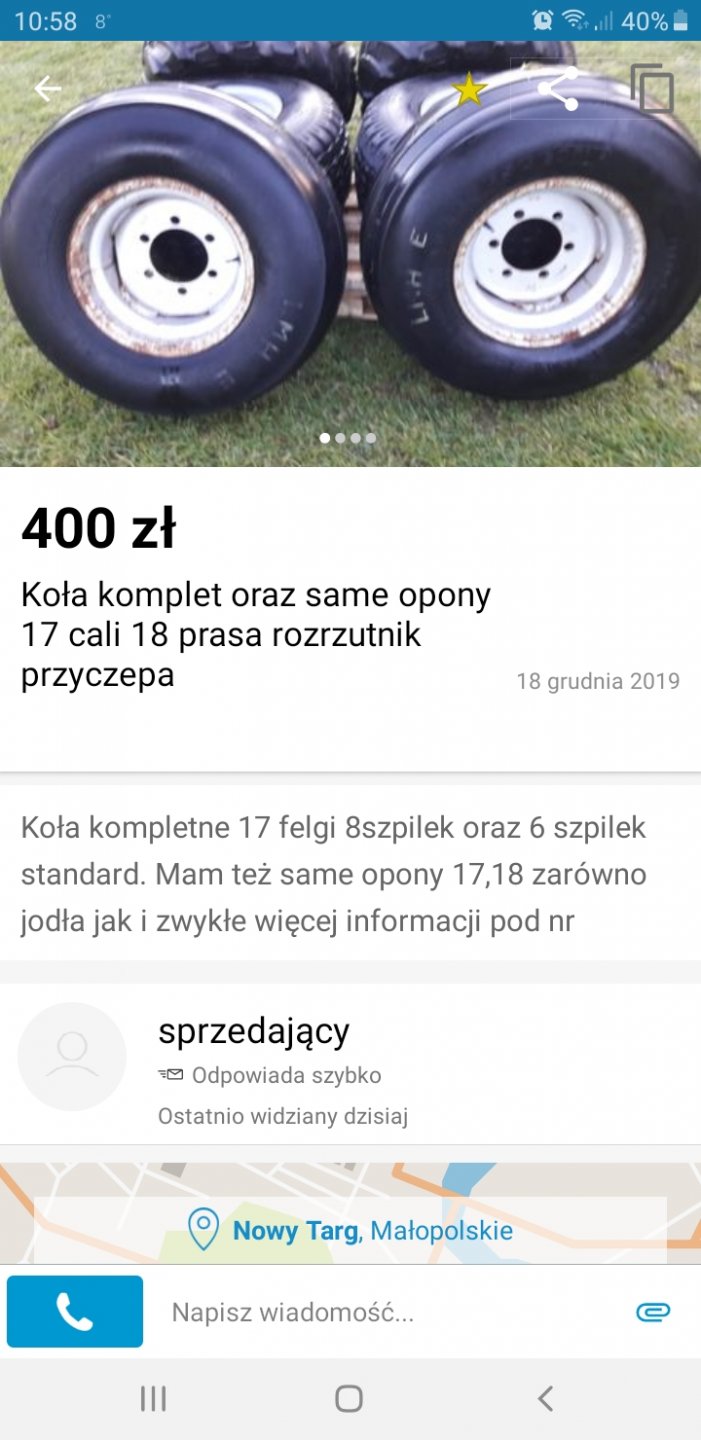This screenshot has height=1440, width=701.
Task: Attach a file with the paperclip icon
Action: 653,1312
